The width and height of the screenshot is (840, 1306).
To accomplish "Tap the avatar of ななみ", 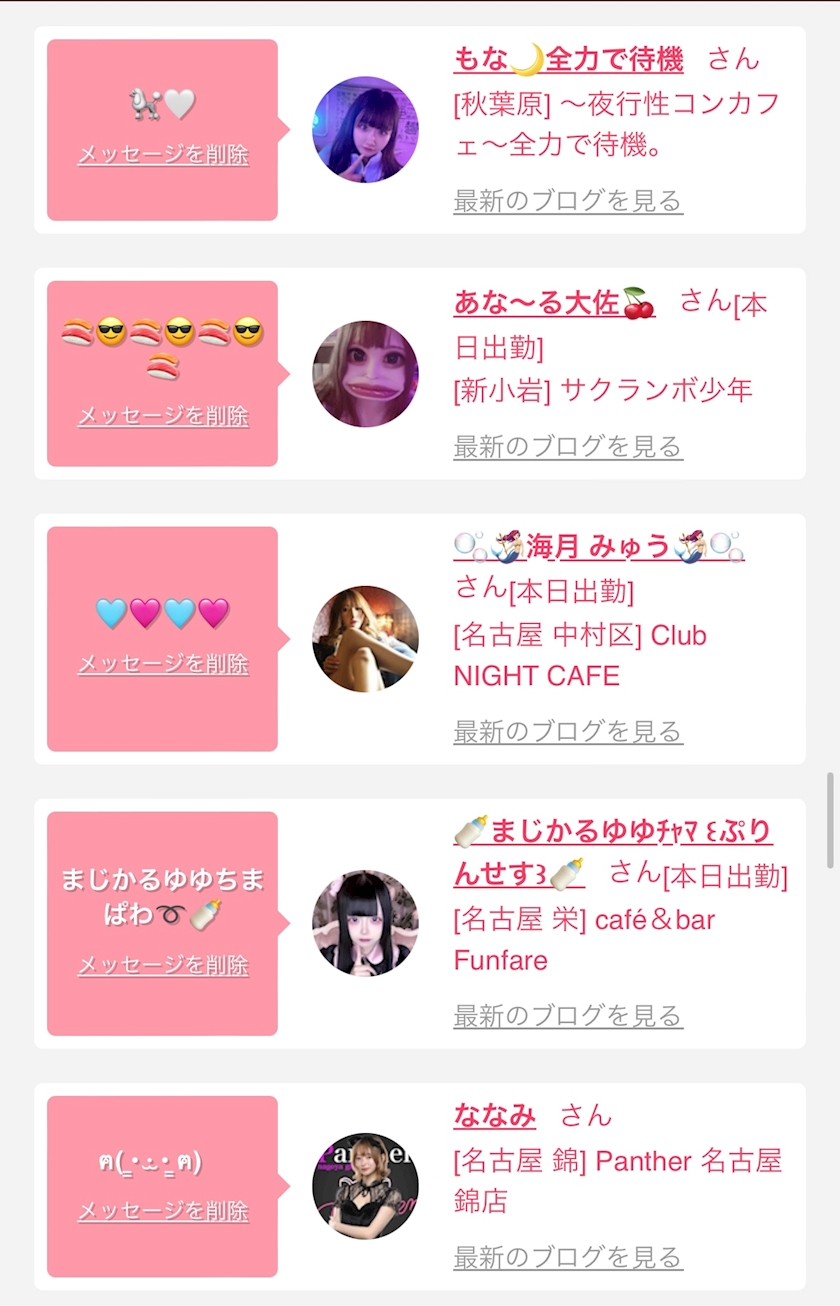I will coord(365,1186).
